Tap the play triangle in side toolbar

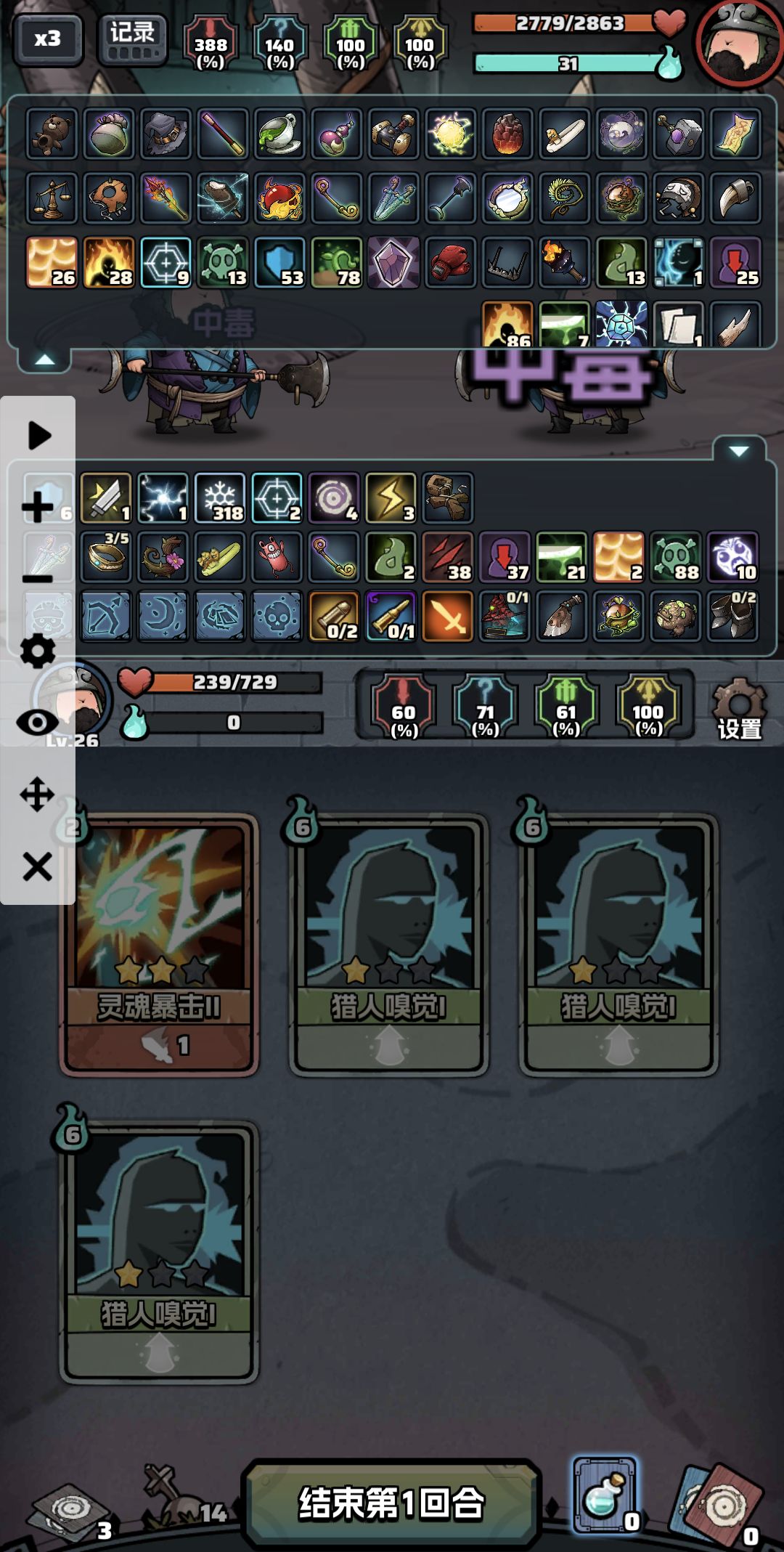pyautogui.click(x=38, y=436)
